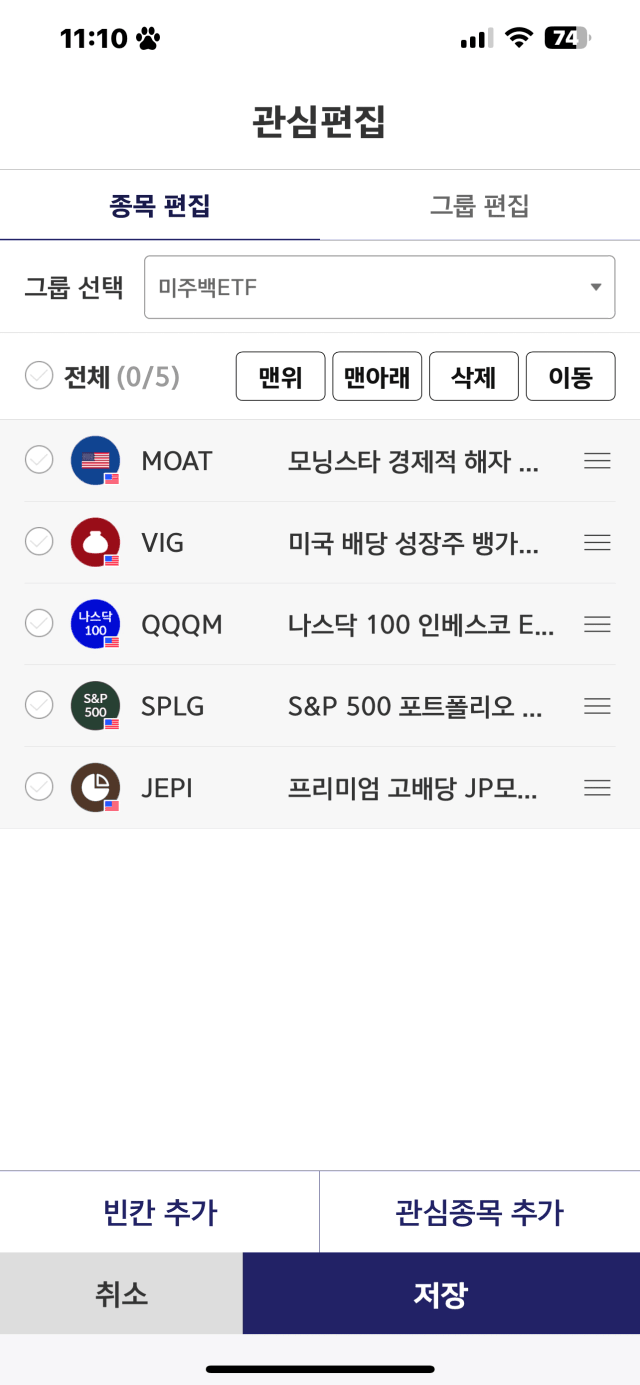Open the 미주백ETF group dropdown
This screenshot has width=640, height=1385.
379,287
